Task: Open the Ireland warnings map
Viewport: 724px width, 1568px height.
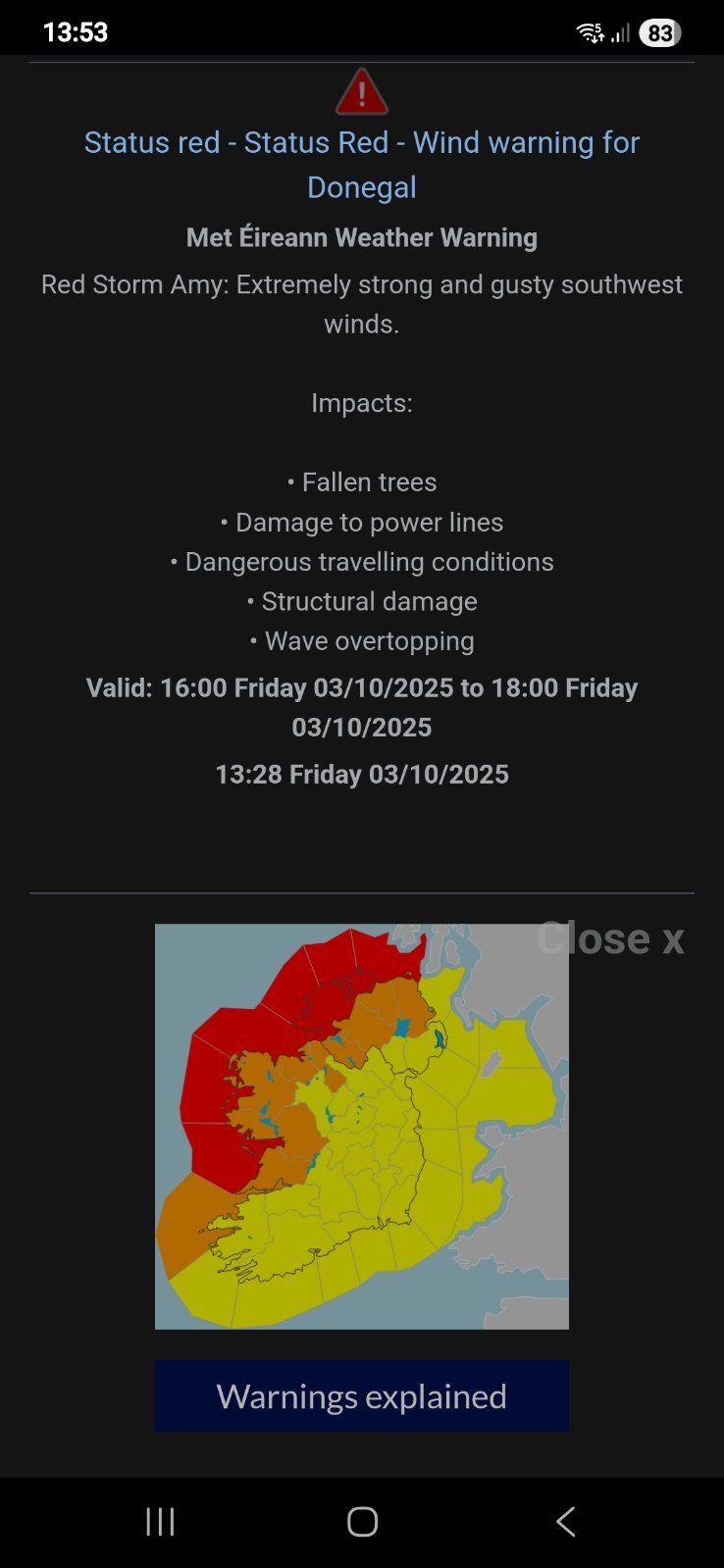Action: tap(361, 1126)
